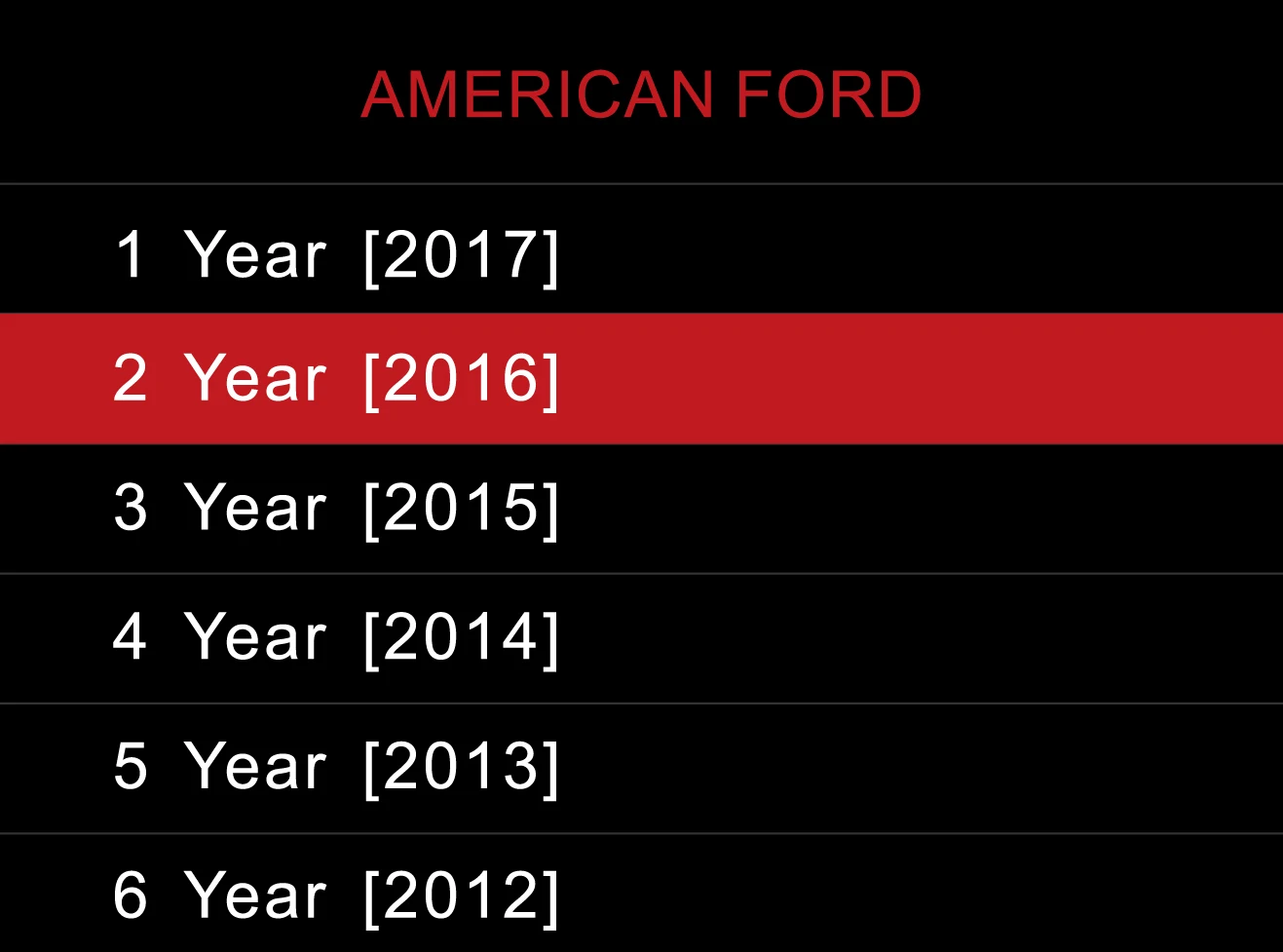Select Year [2017] from the list
This screenshot has height=952, width=1283.
click(641, 249)
